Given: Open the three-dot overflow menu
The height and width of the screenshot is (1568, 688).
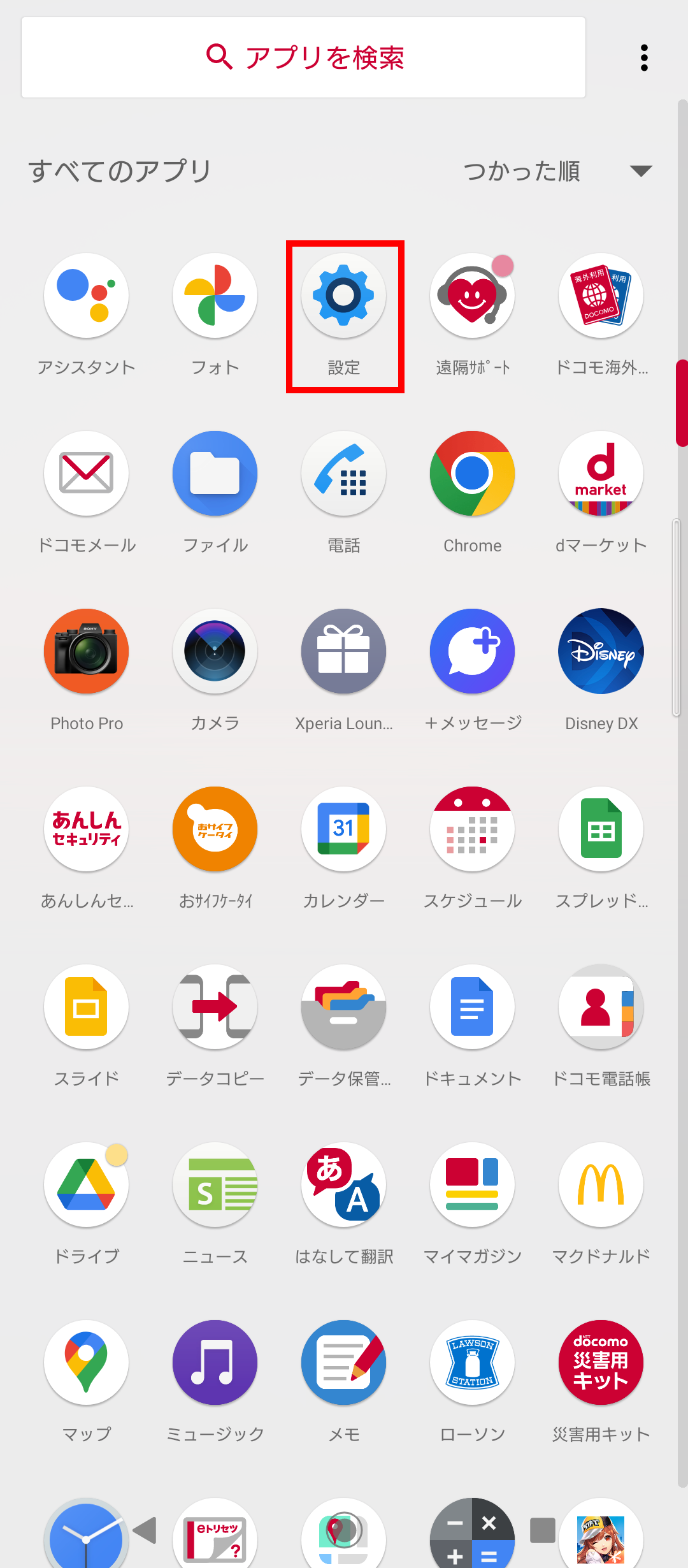Looking at the screenshot, I should click(644, 57).
